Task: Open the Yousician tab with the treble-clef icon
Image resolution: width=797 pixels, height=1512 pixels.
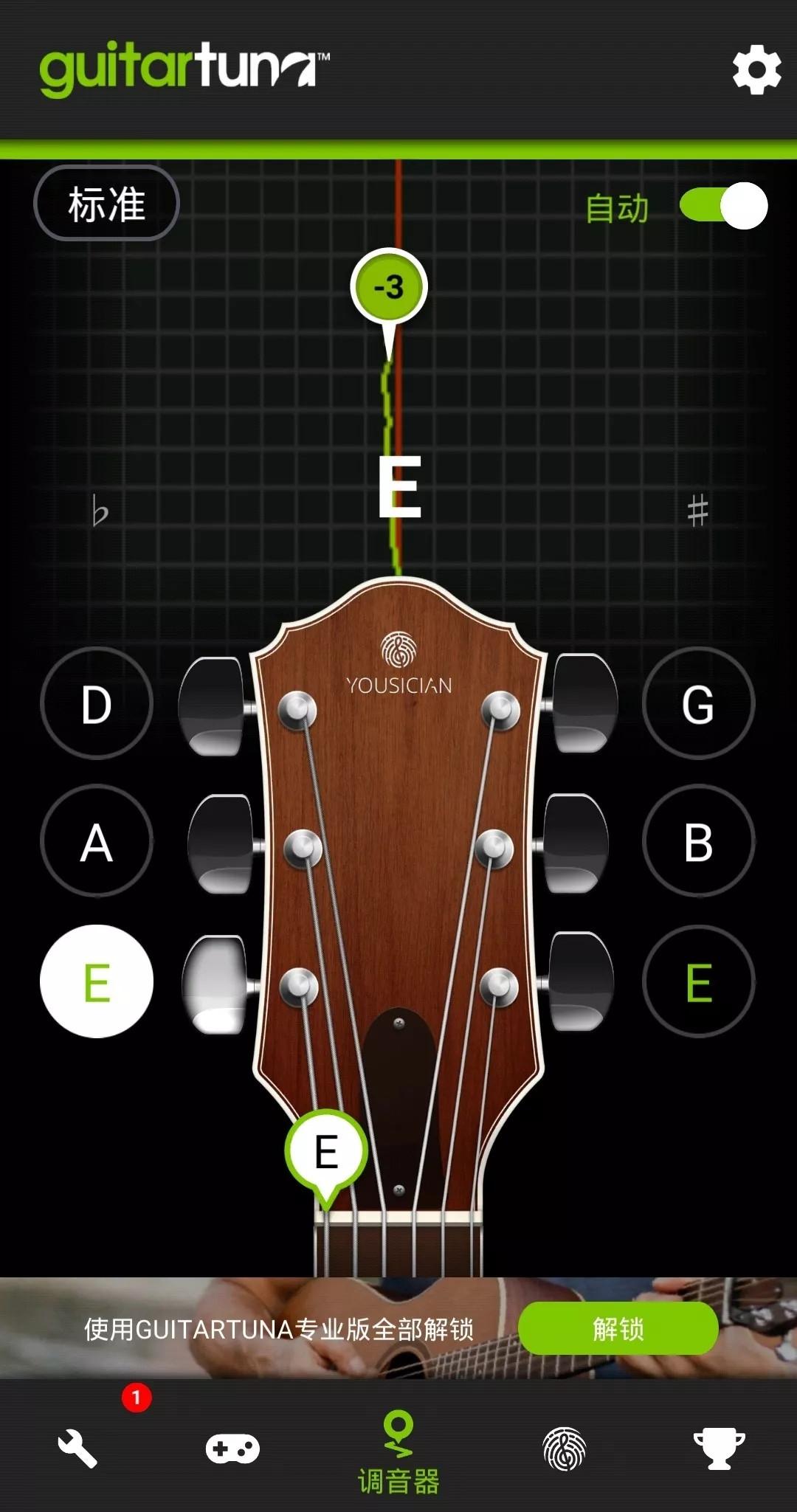Action: pos(565,1448)
